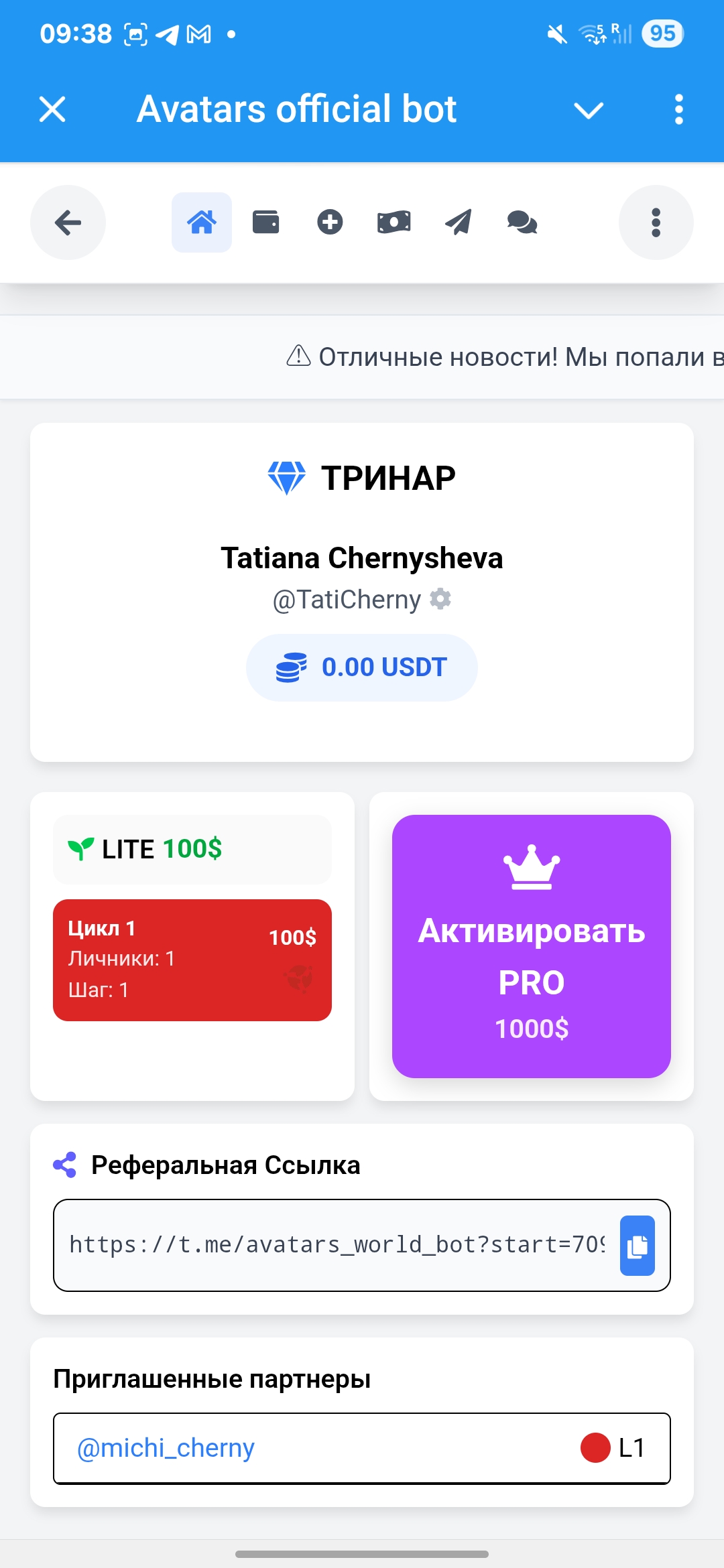
Task: Open the app toolbar's three-dot menu
Action: pos(656,222)
